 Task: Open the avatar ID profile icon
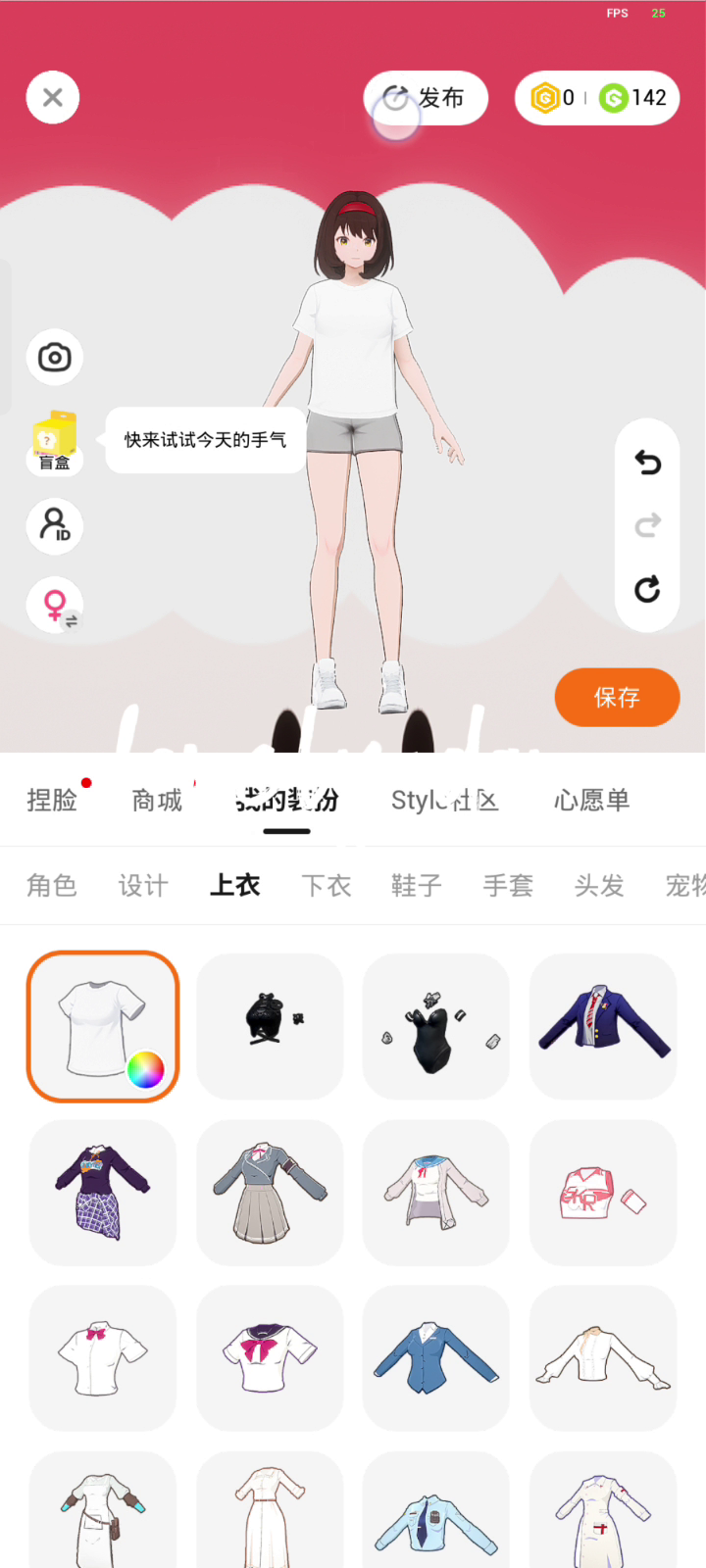click(x=55, y=526)
